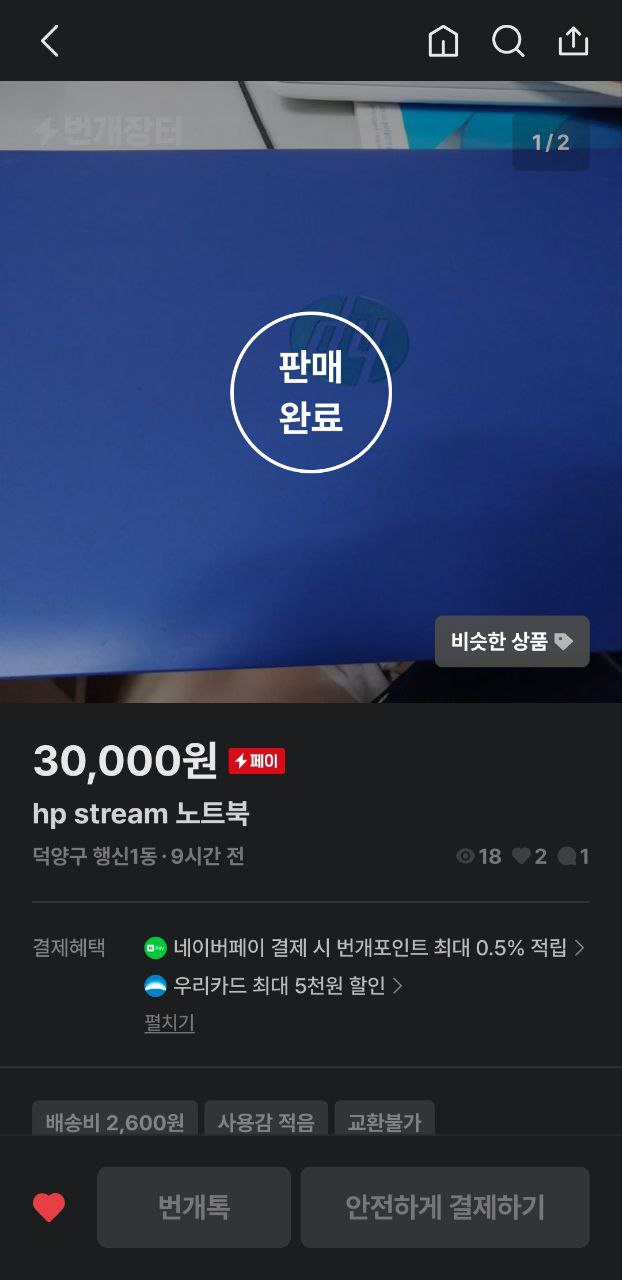The height and width of the screenshot is (1280, 622).
Task: Toggle the red heart favorite button
Action: (x=49, y=1207)
